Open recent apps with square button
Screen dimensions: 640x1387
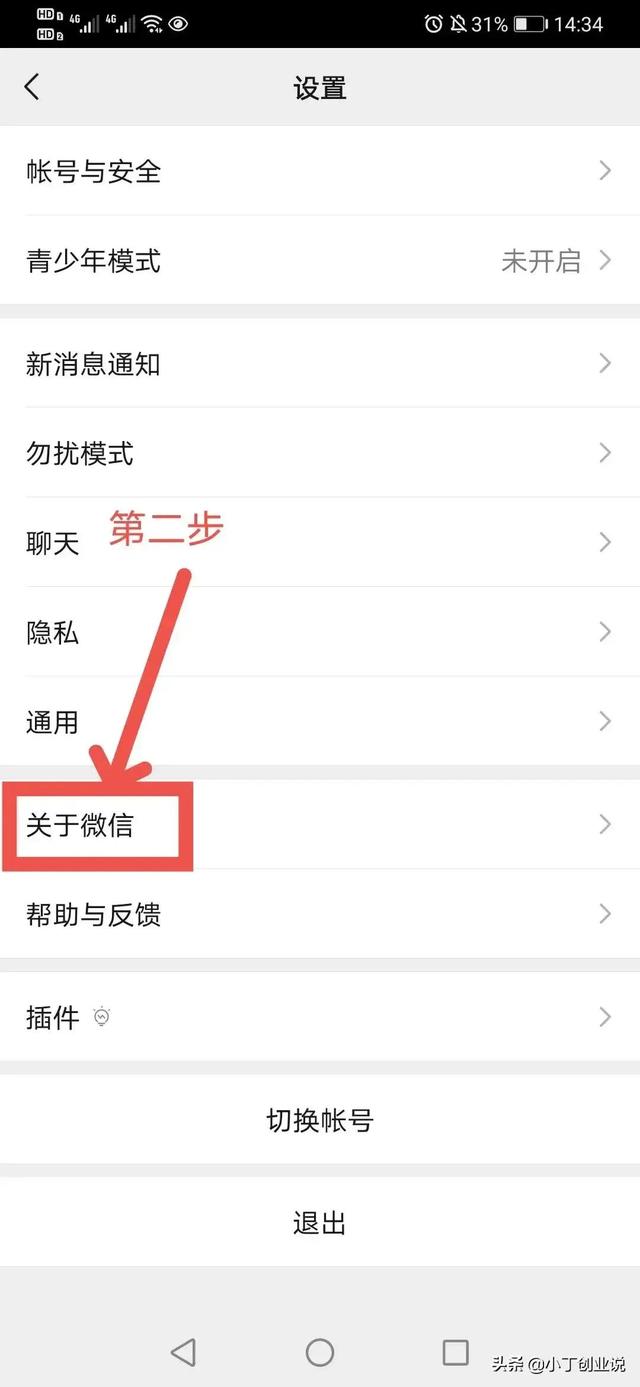click(456, 1353)
